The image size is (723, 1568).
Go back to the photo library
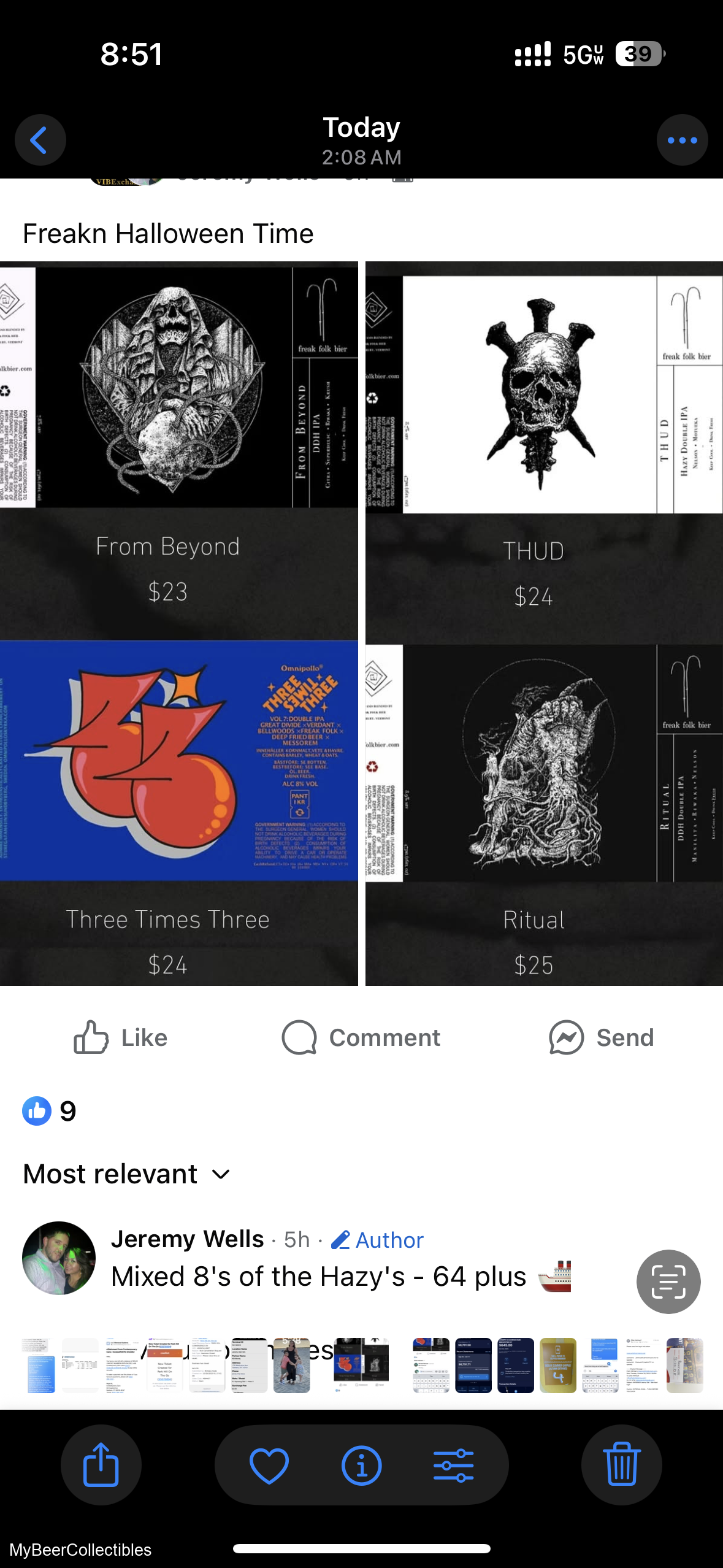click(x=40, y=140)
